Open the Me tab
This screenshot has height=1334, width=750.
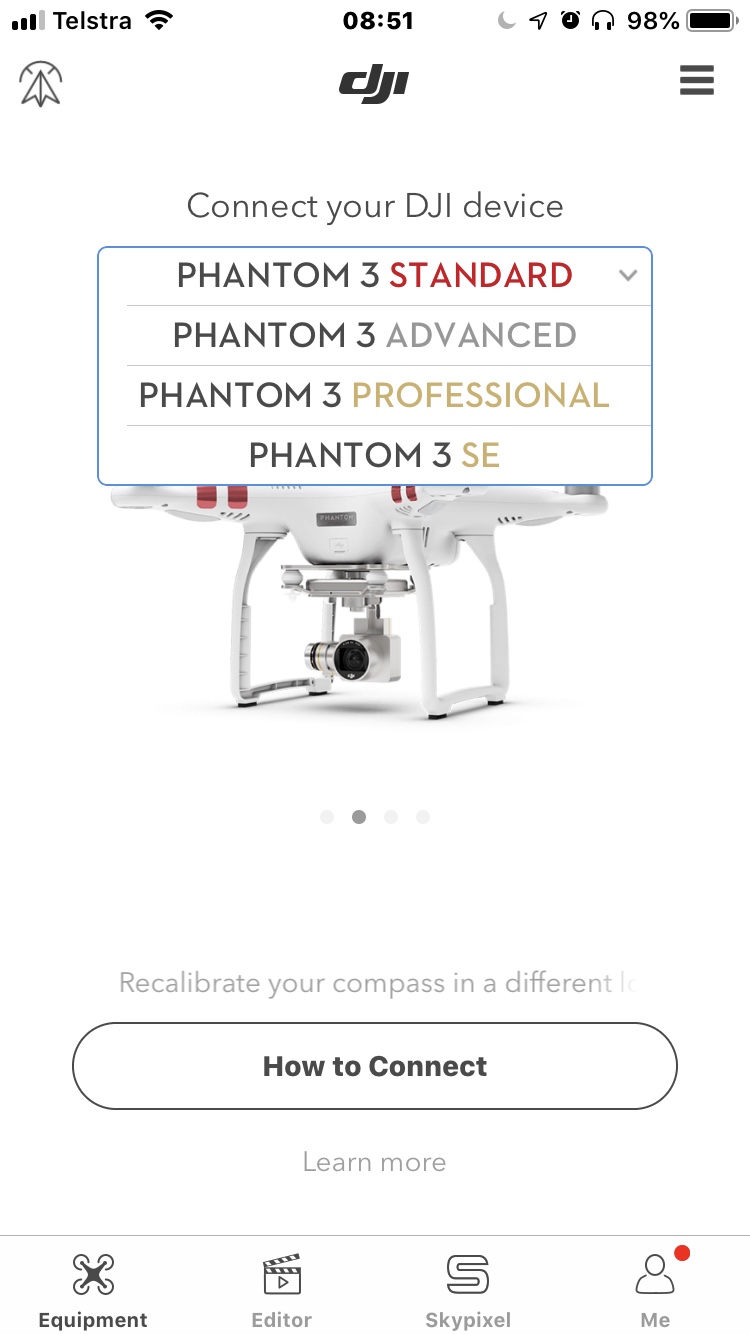coord(656,1288)
